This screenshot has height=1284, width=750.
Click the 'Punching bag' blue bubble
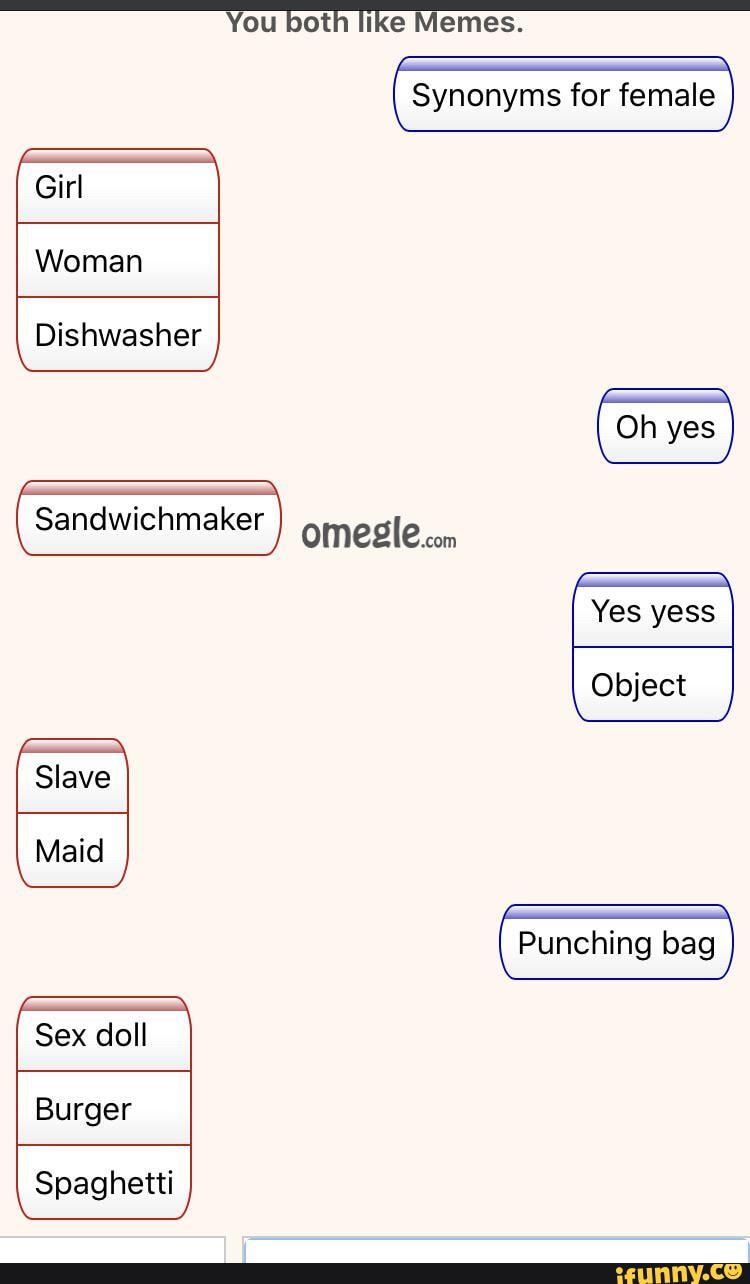[615, 942]
